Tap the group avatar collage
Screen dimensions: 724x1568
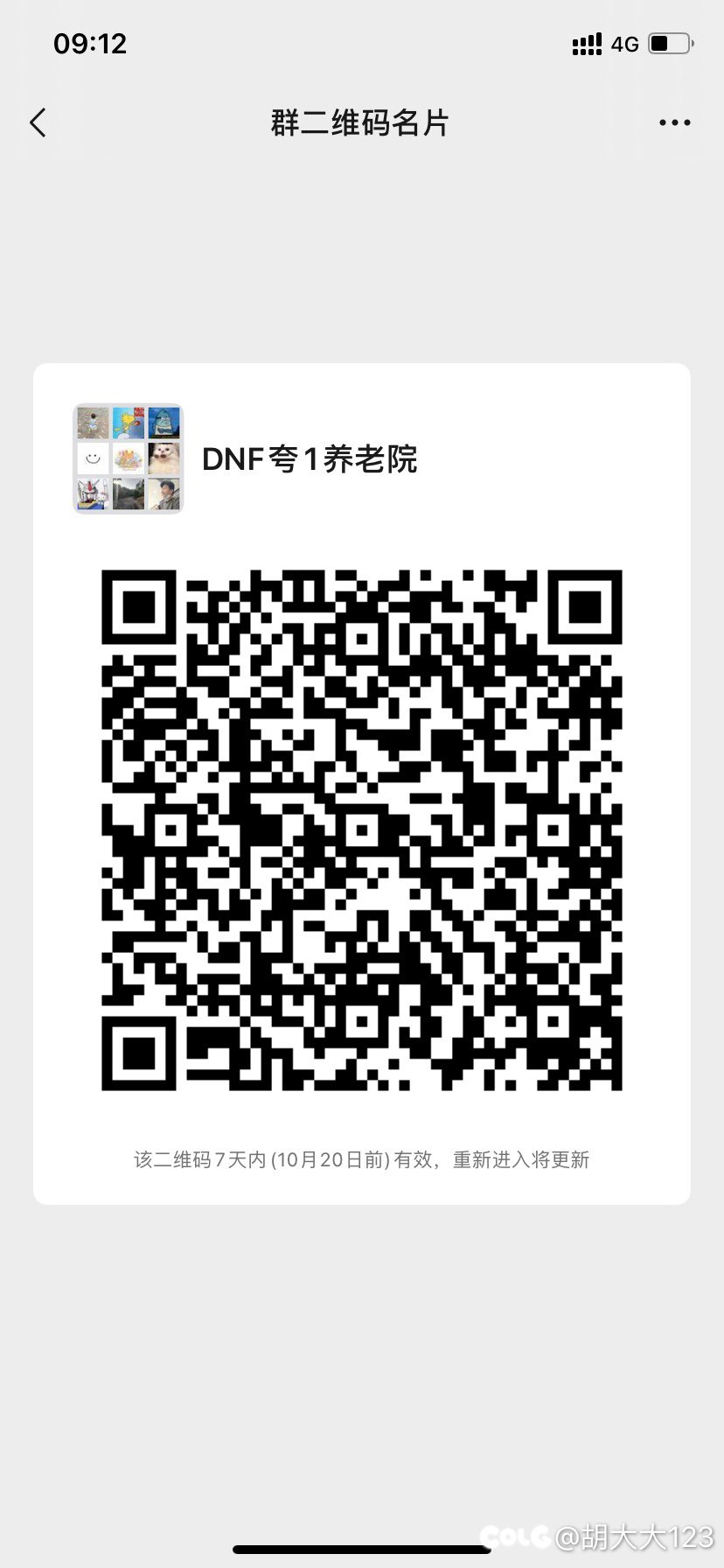pos(128,457)
